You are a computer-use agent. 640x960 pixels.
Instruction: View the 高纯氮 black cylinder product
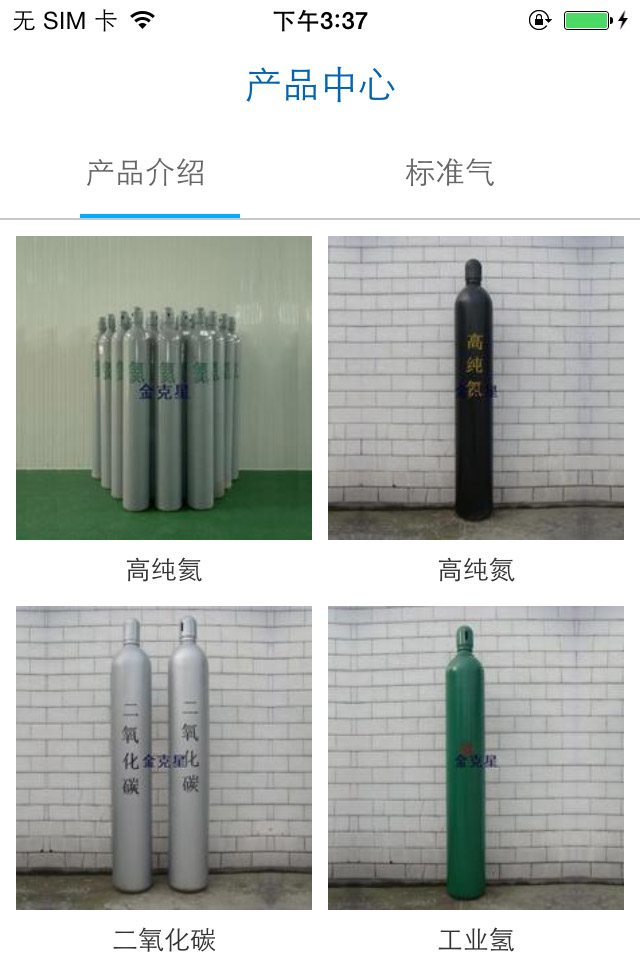(x=476, y=388)
